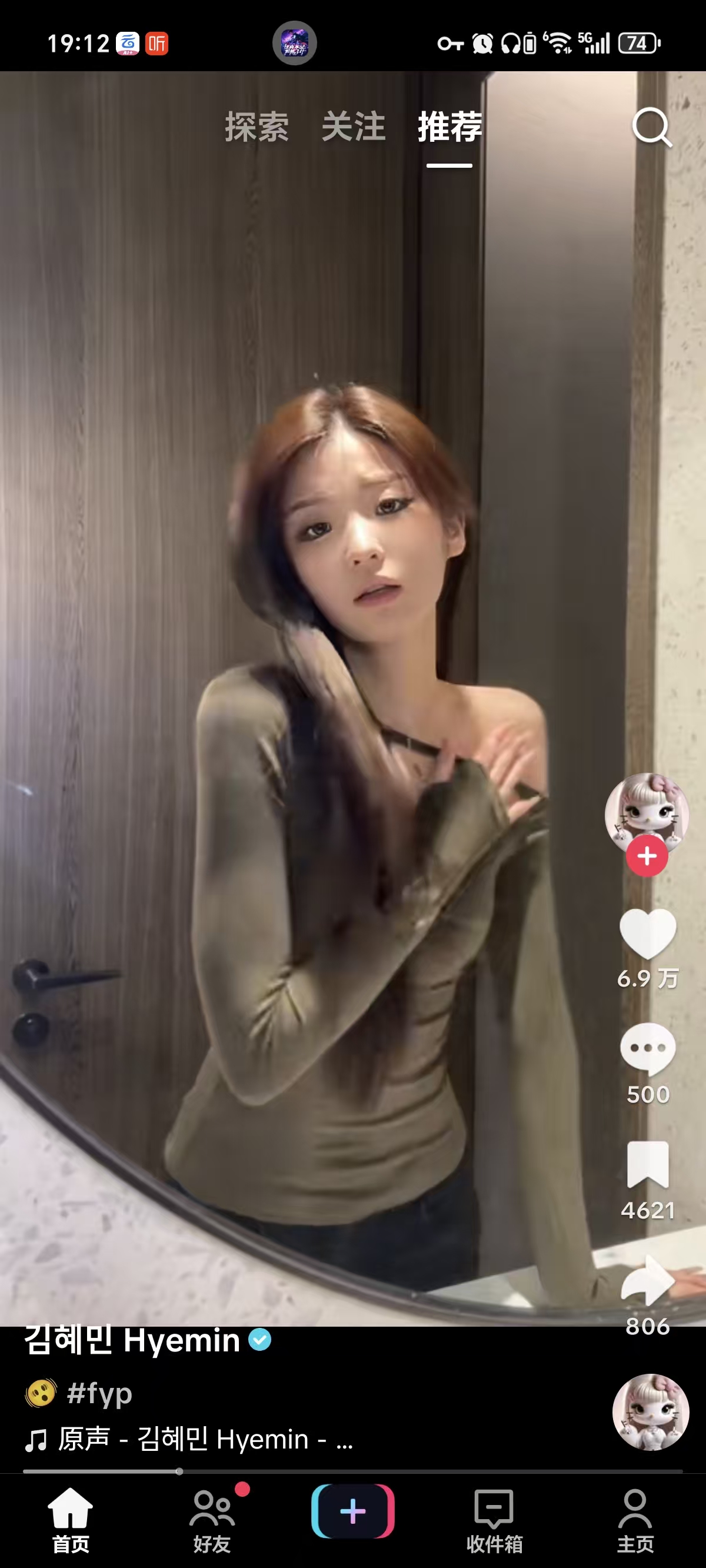
Task: Select the 推荐 tab
Action: pos(449,127)
